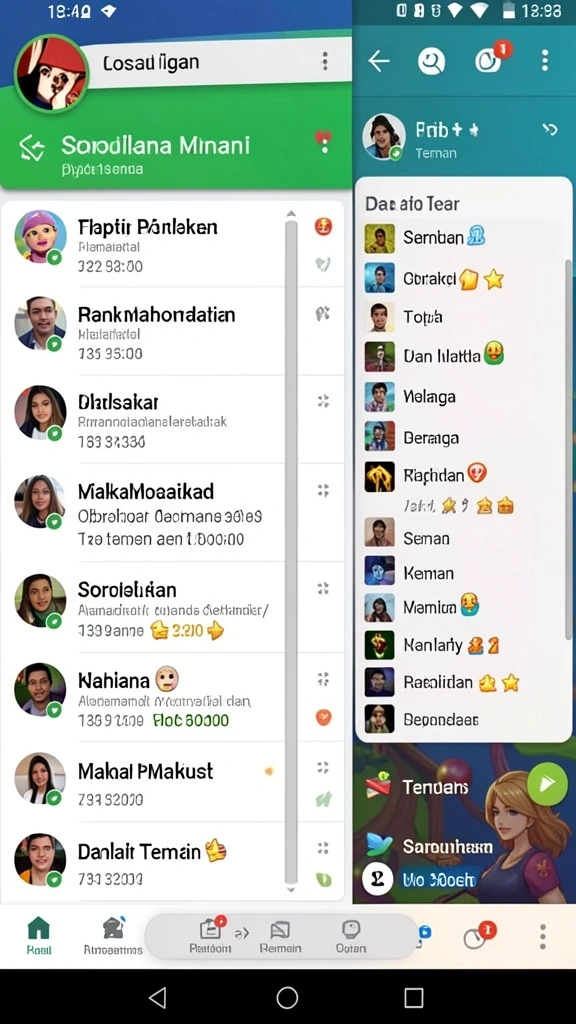
Task: Open the Danlait Temain chat
Action: coord(173,861)
